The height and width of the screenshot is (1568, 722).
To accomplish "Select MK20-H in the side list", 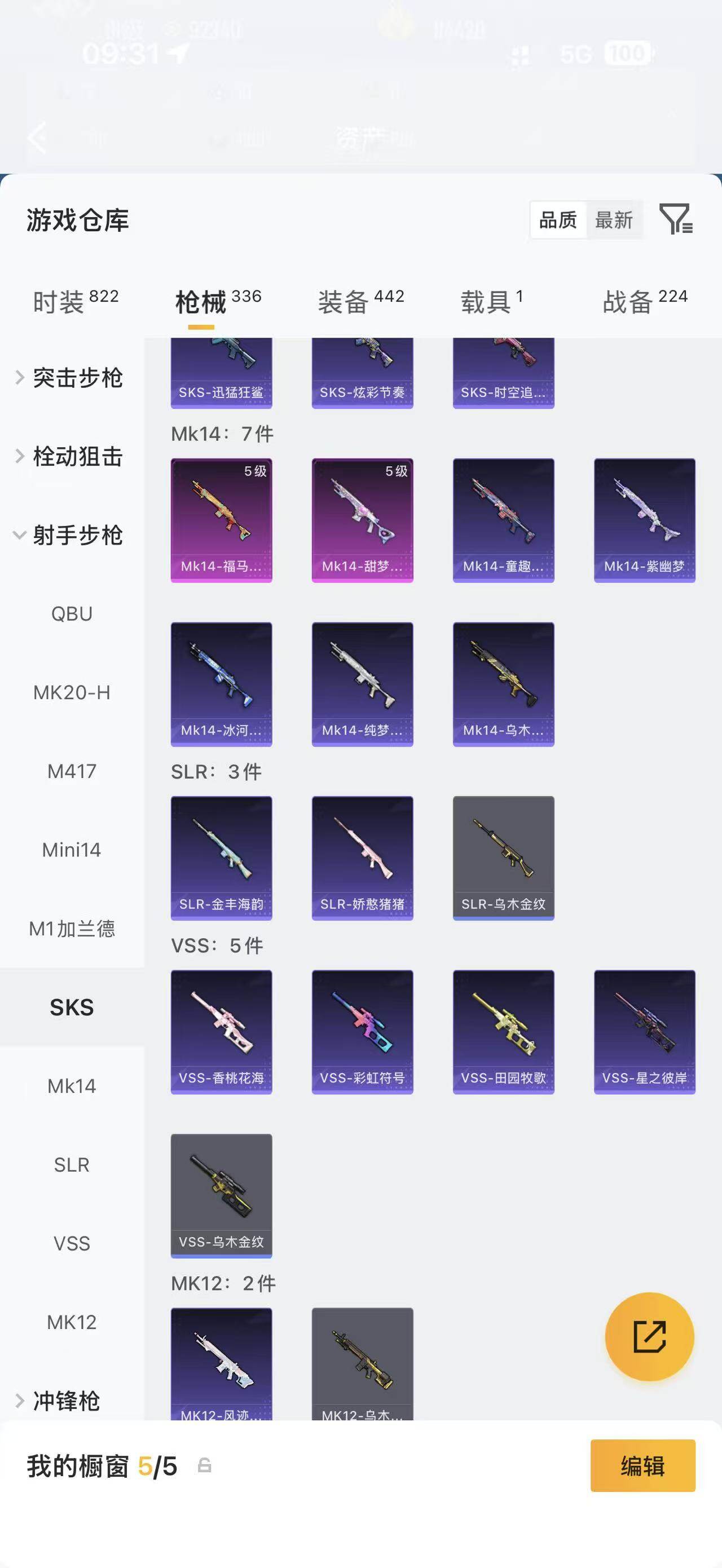I will pyautogui.click(x=72, y=692).
